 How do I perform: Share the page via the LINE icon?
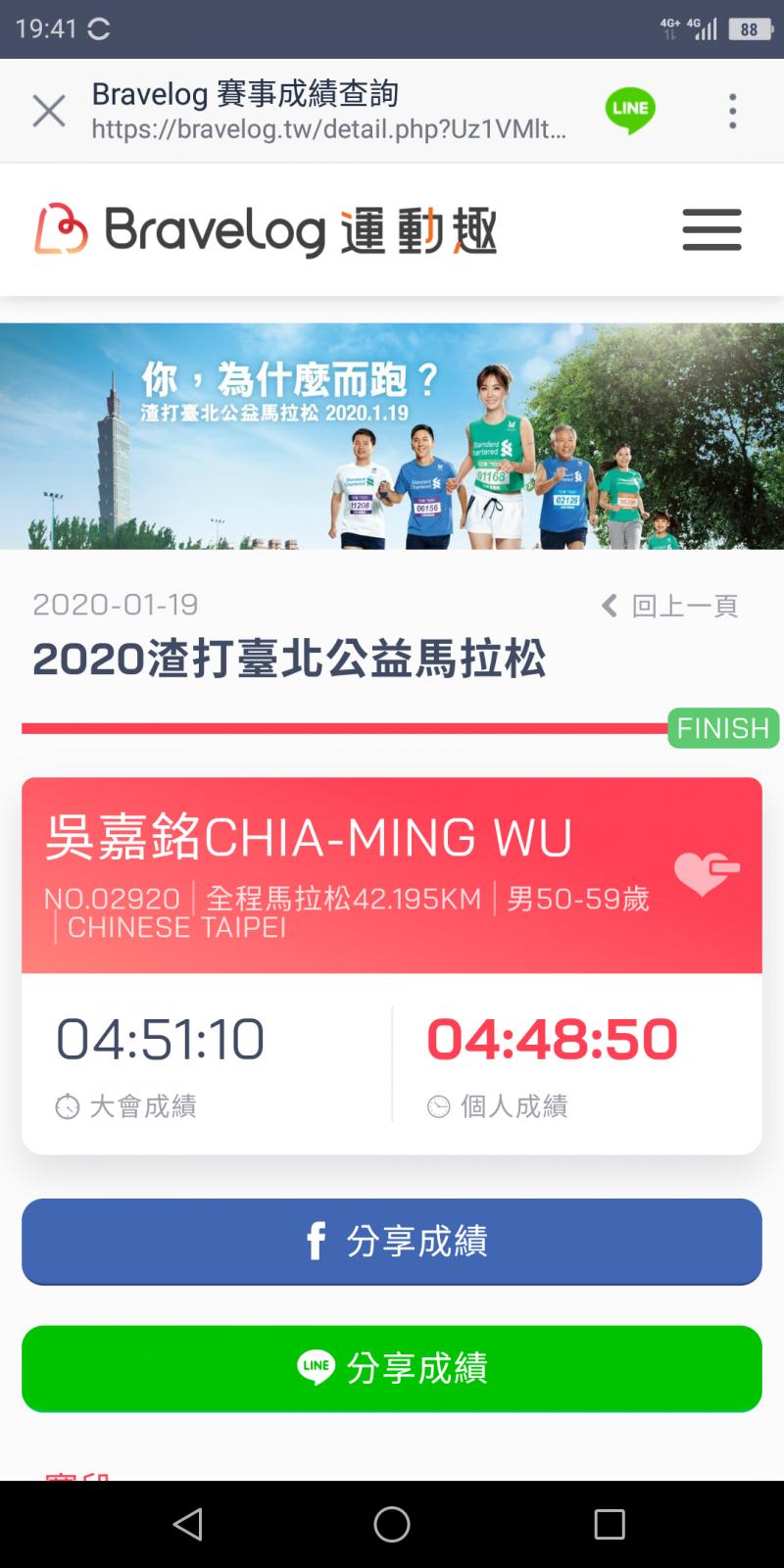pos(629,110)
